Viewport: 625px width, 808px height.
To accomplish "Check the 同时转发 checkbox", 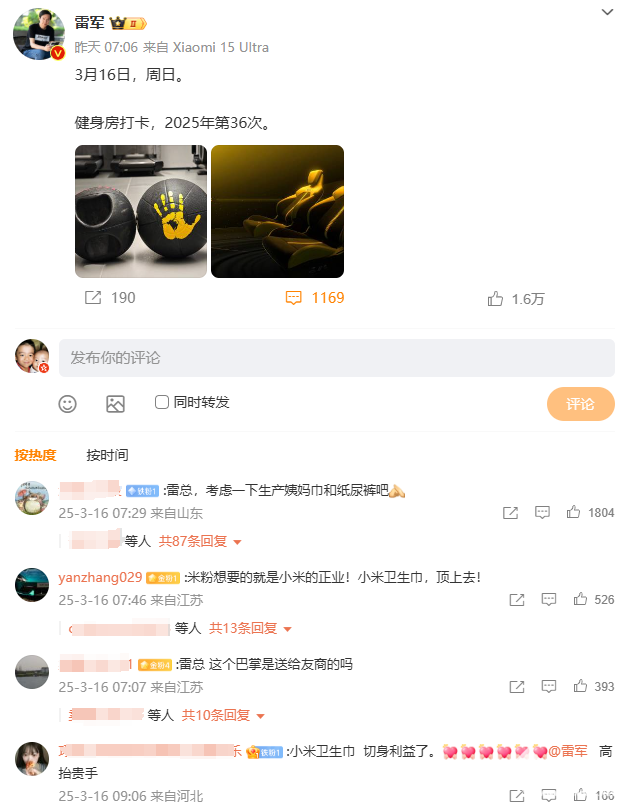I will (x=162, y=402).
